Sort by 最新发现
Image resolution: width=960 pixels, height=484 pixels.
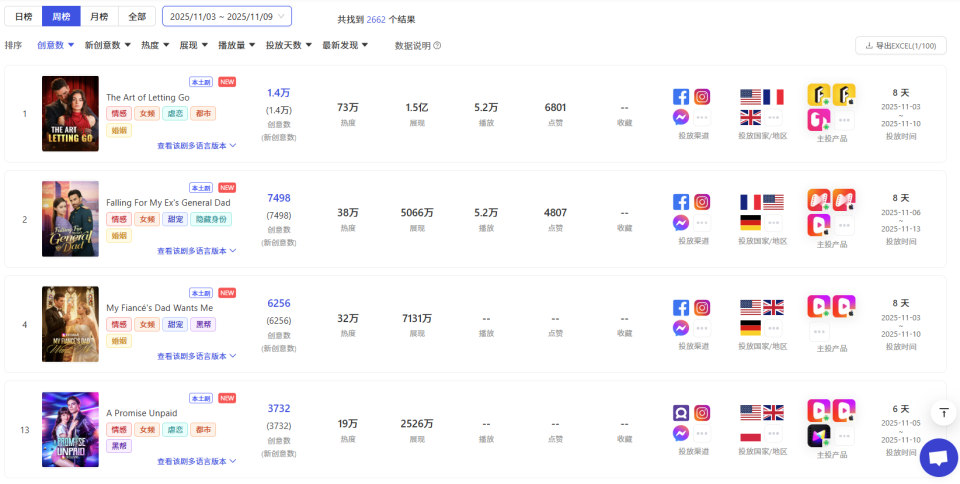[345, 45]
